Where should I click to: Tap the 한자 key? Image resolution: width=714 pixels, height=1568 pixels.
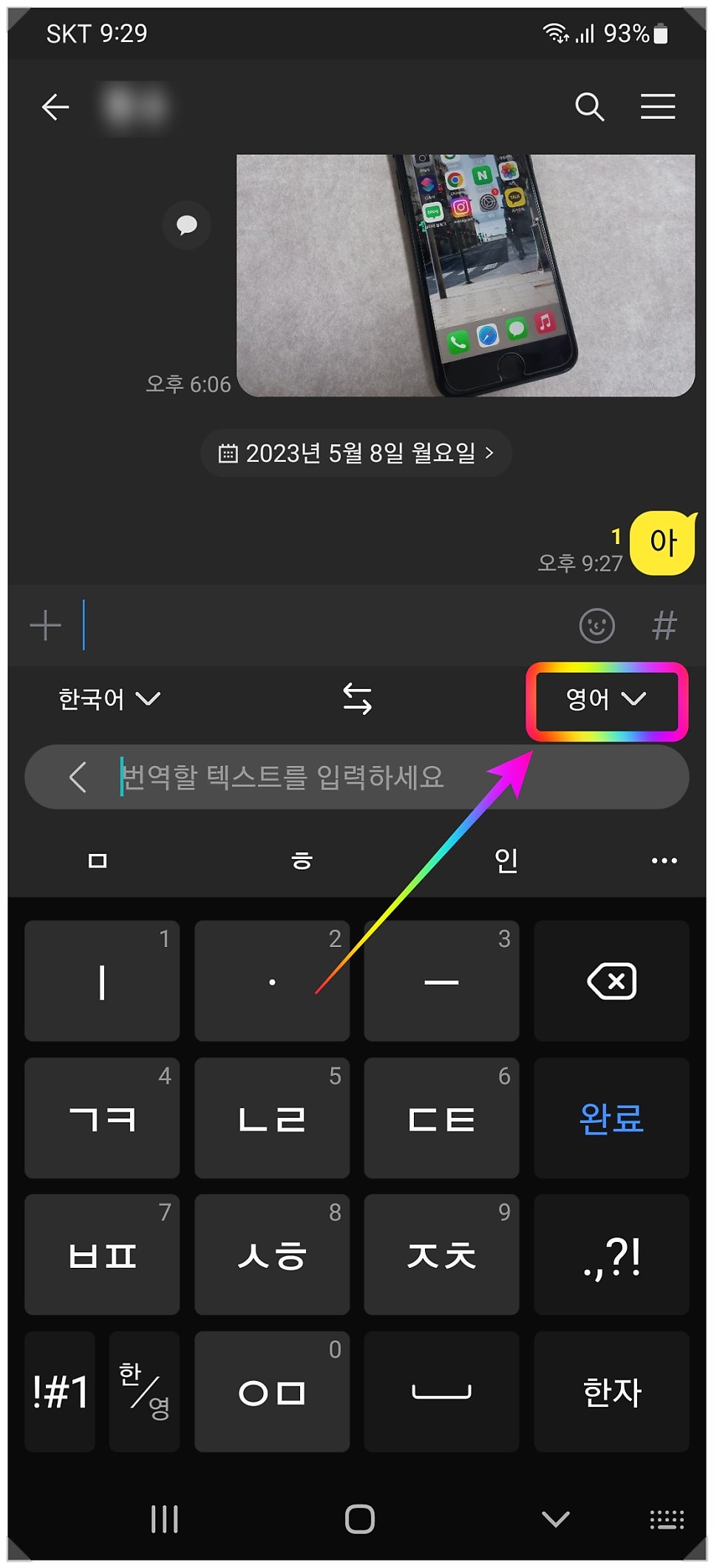(x=611, y=1391)
